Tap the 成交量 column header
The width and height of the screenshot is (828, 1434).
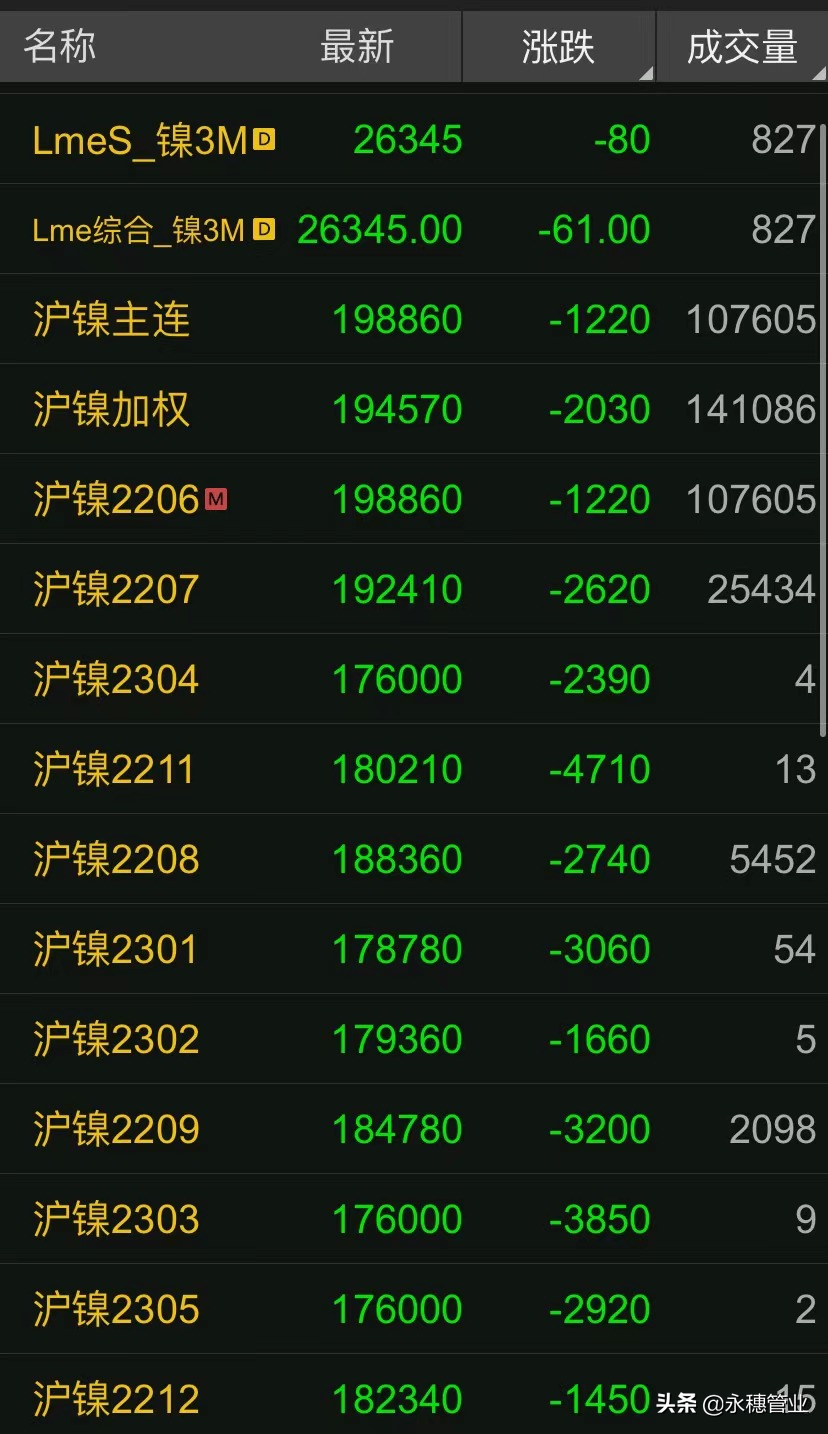[x=741, y=47]
